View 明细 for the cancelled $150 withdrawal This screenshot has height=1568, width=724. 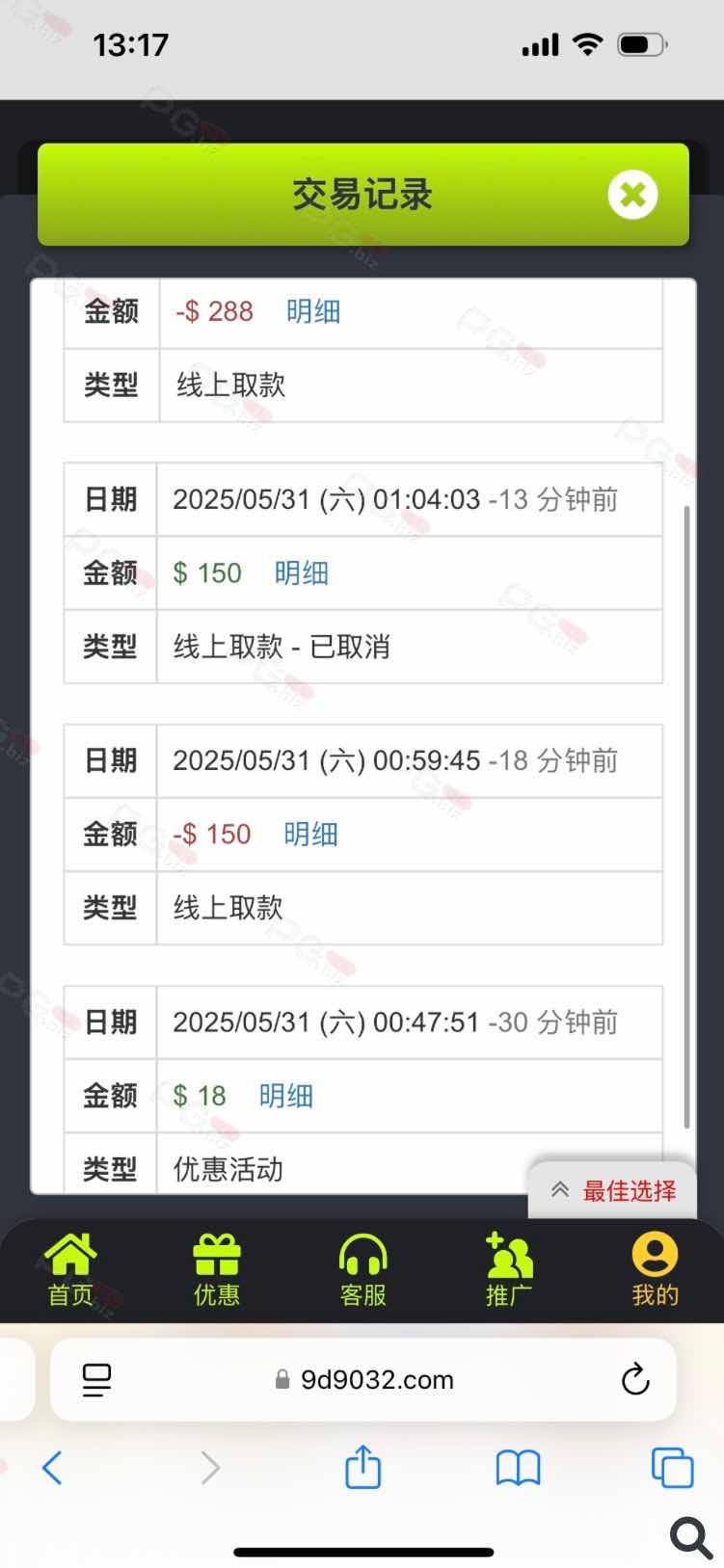302,573
